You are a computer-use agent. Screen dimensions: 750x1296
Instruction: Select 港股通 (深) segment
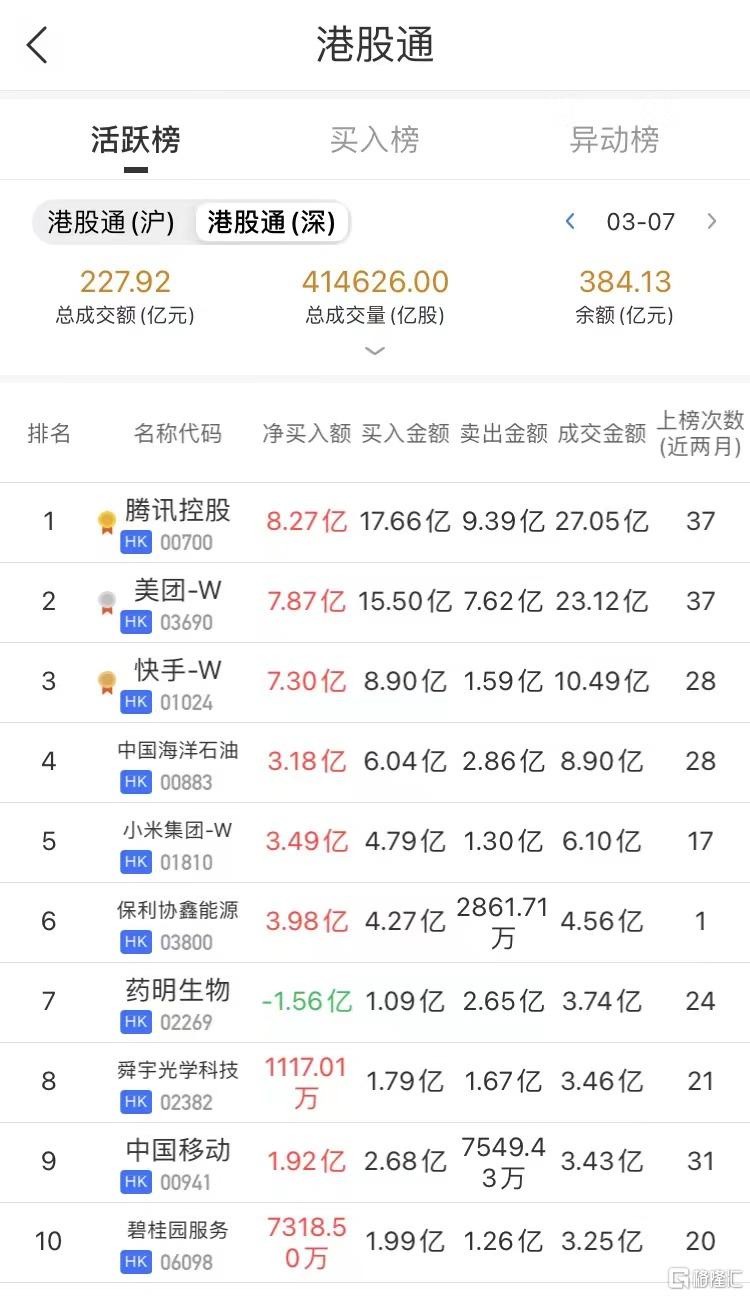[271, 222]
